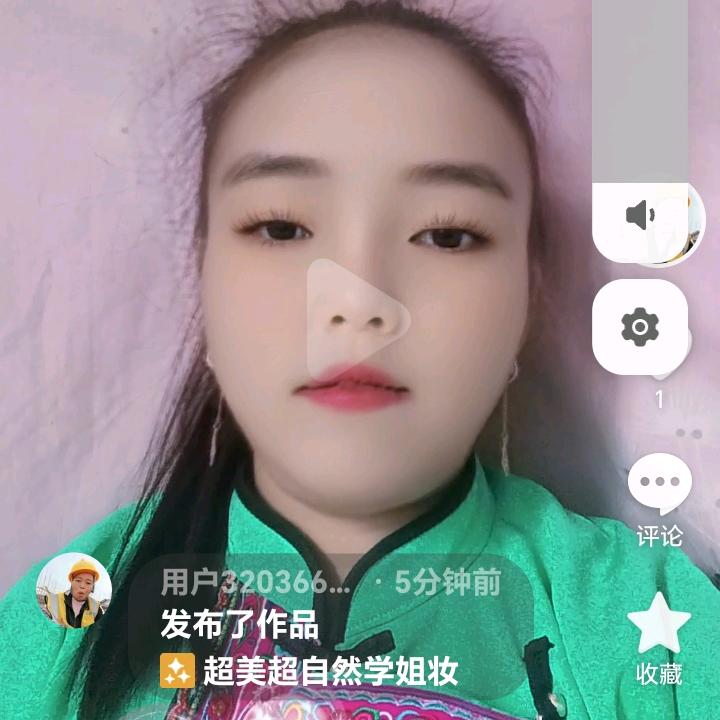Screen dimensions: 720x720
Task: Mute the video sound
Action: tap(640, 215)
